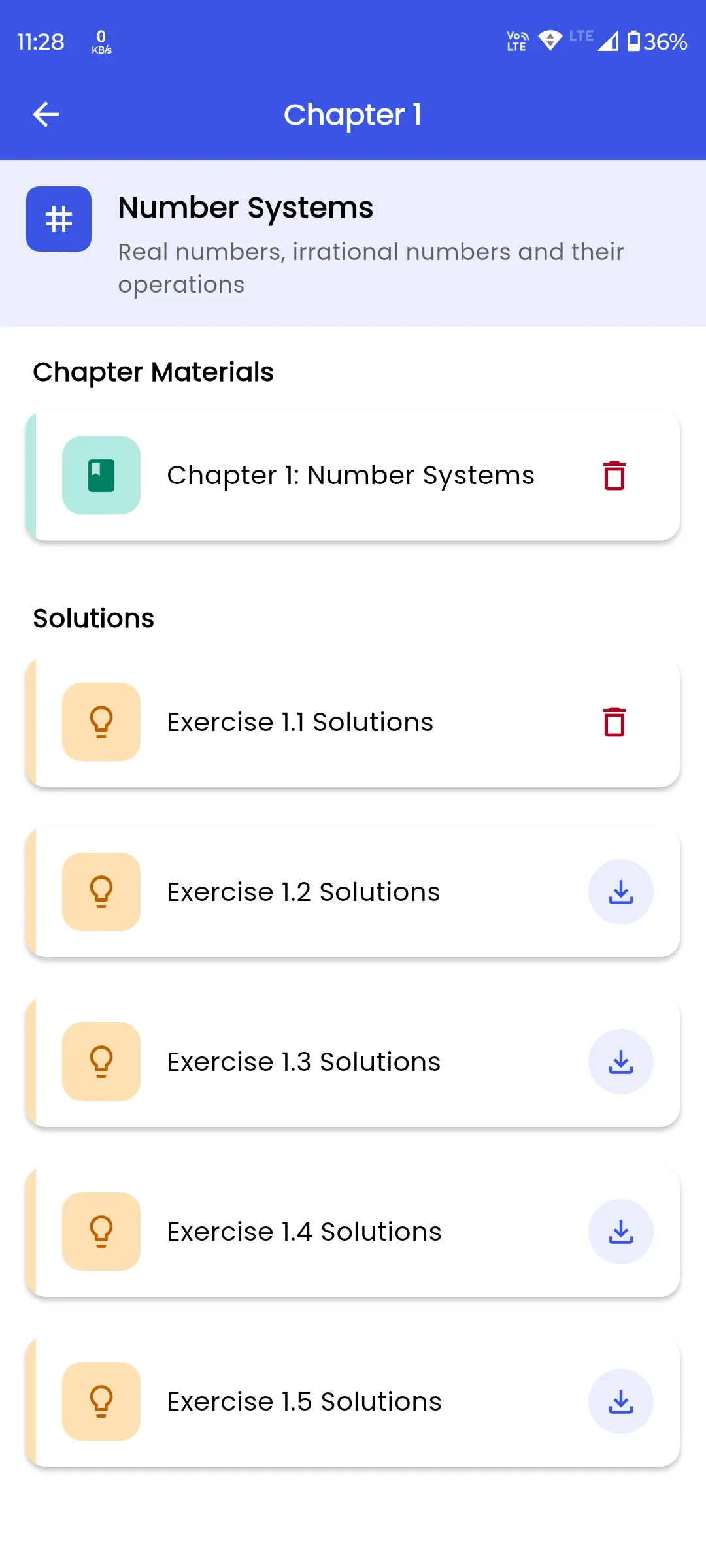
Task: Download Exercise 1.2 Solutions
Action: point(621,892)
